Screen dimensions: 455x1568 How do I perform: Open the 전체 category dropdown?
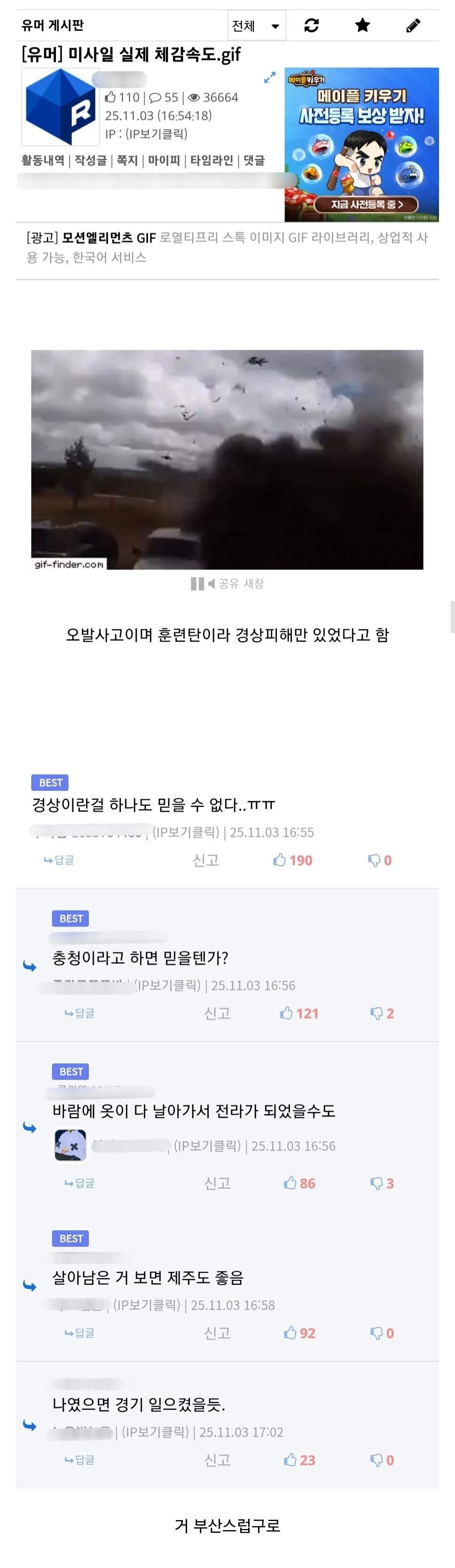coord(256,25)
